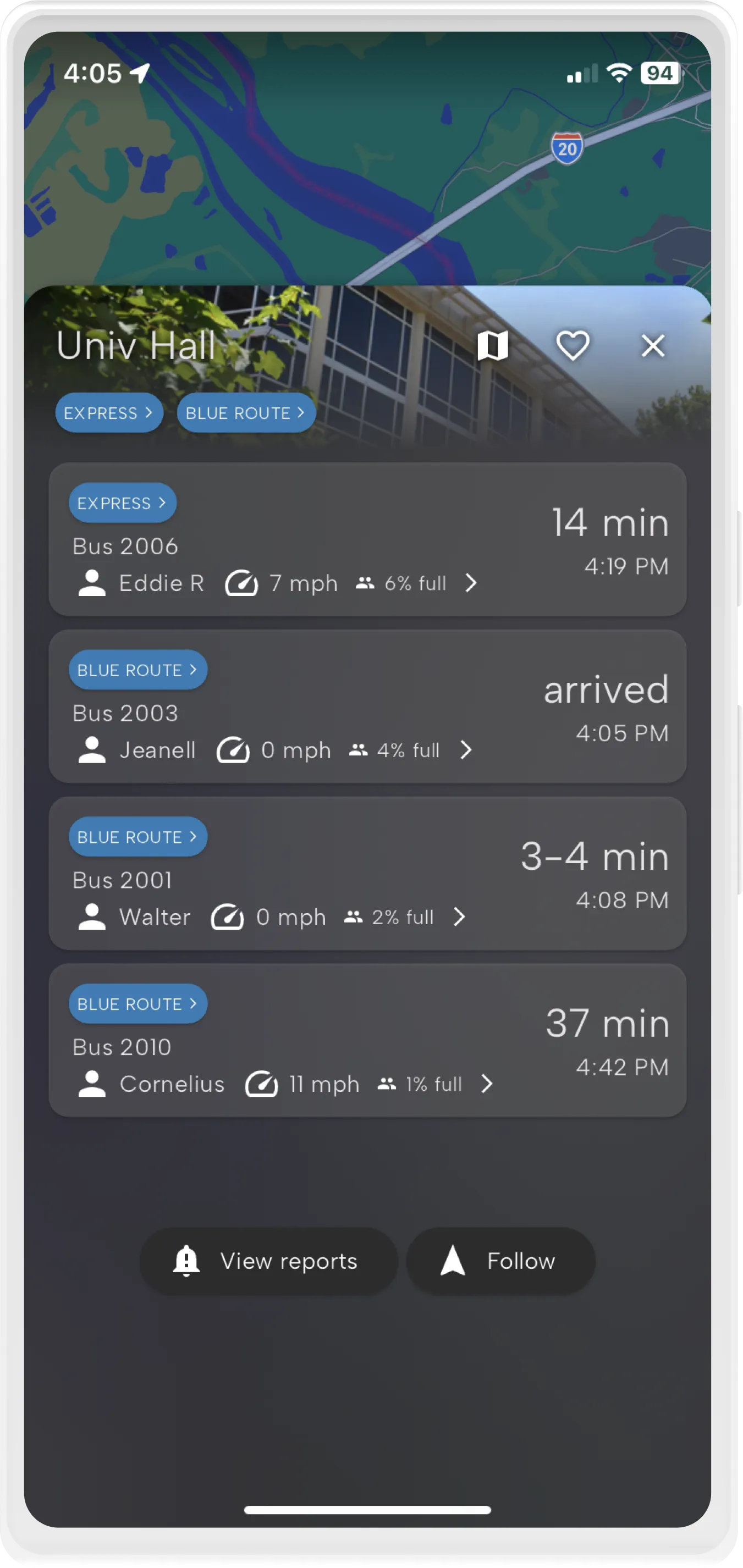Expand details chevron beside 1% full
The width and height of the screenshot is (743, 1568).
[x=487, y=1084]
